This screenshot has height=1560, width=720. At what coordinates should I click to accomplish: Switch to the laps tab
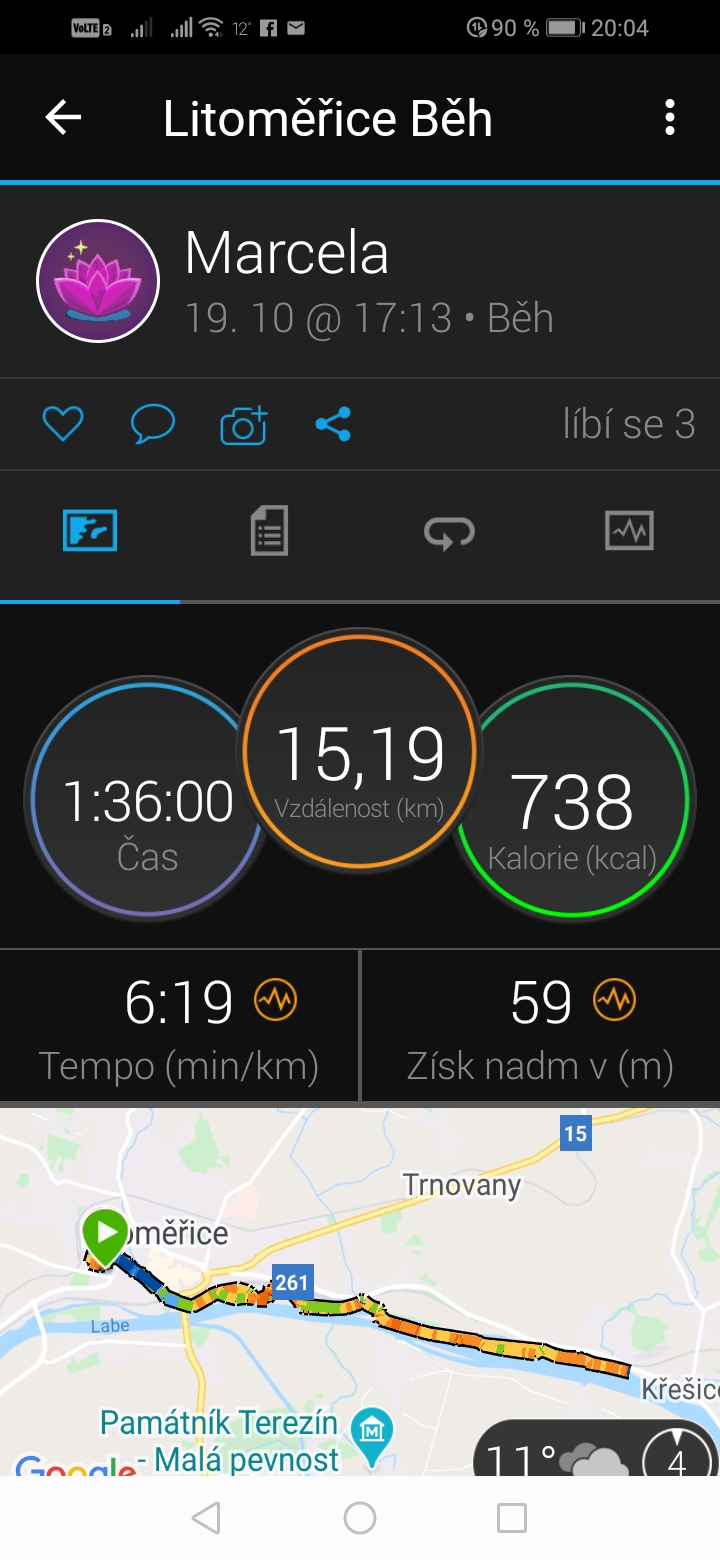[449, 533]
